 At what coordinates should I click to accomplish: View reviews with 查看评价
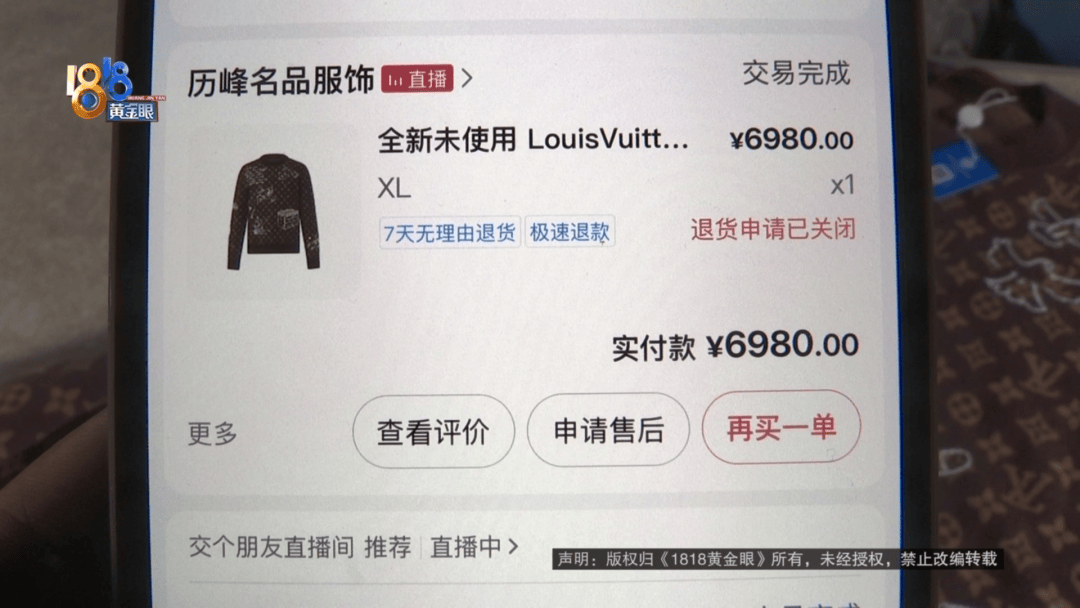click(433, 431)
